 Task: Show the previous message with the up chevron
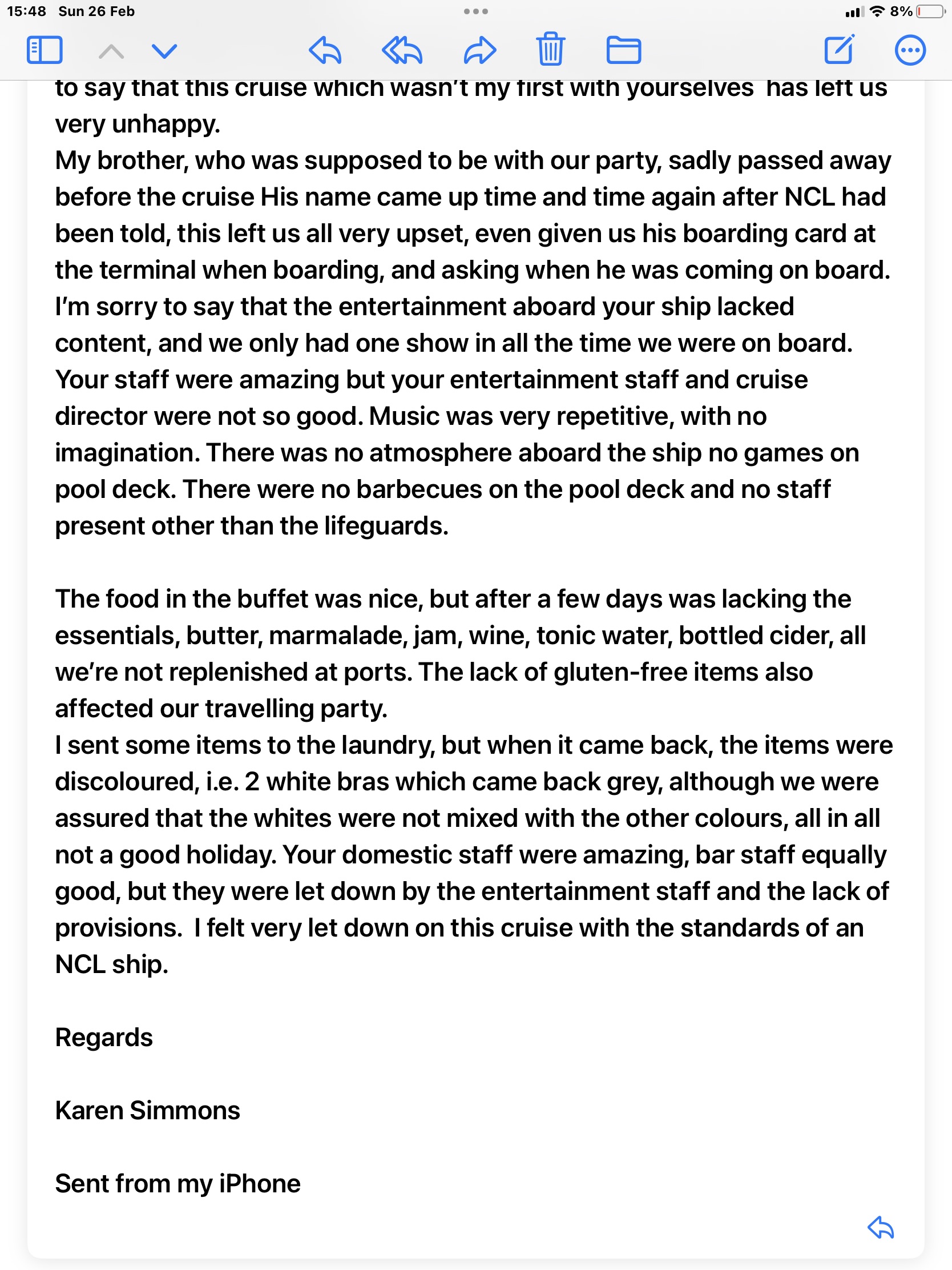(x=111, y=50)
